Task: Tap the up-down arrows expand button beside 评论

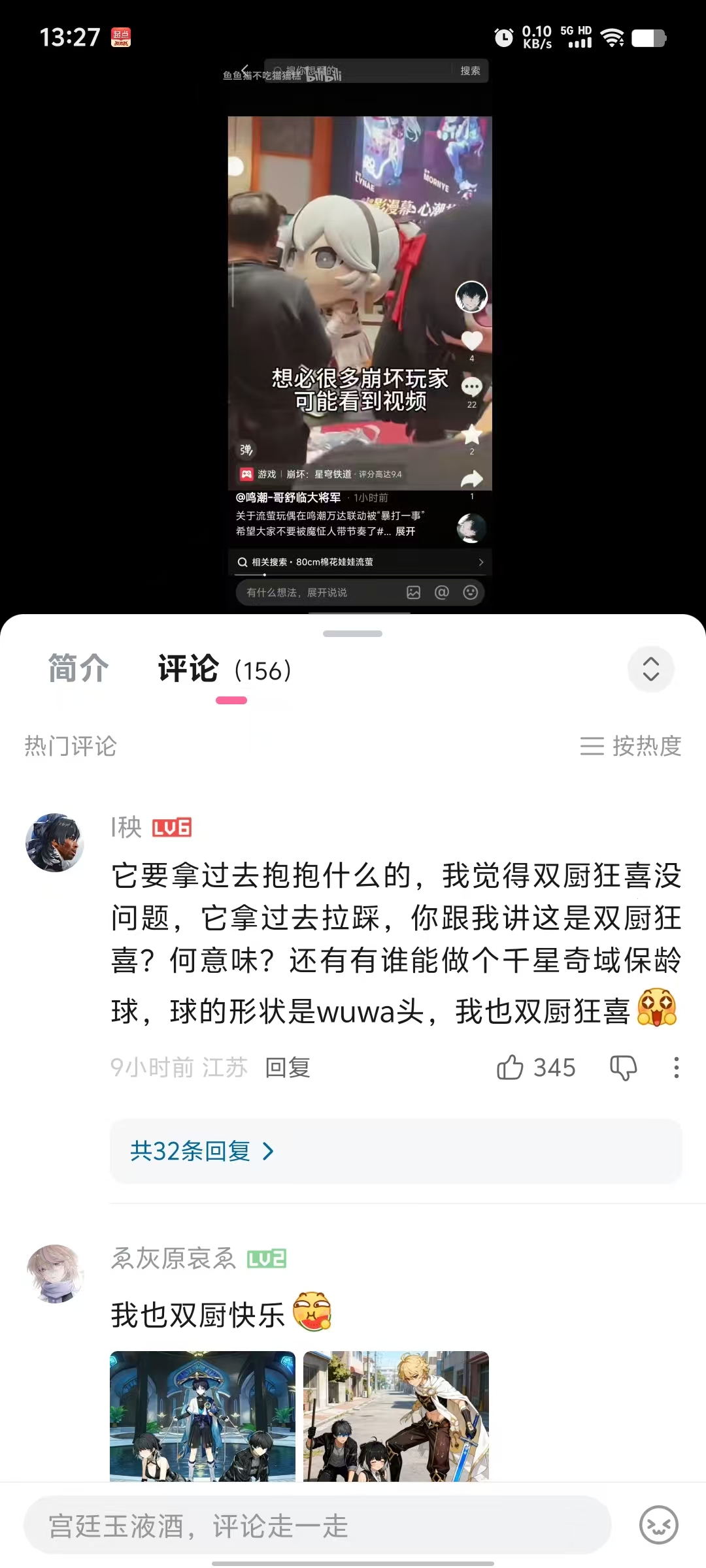Action: (x=650, y=669)
